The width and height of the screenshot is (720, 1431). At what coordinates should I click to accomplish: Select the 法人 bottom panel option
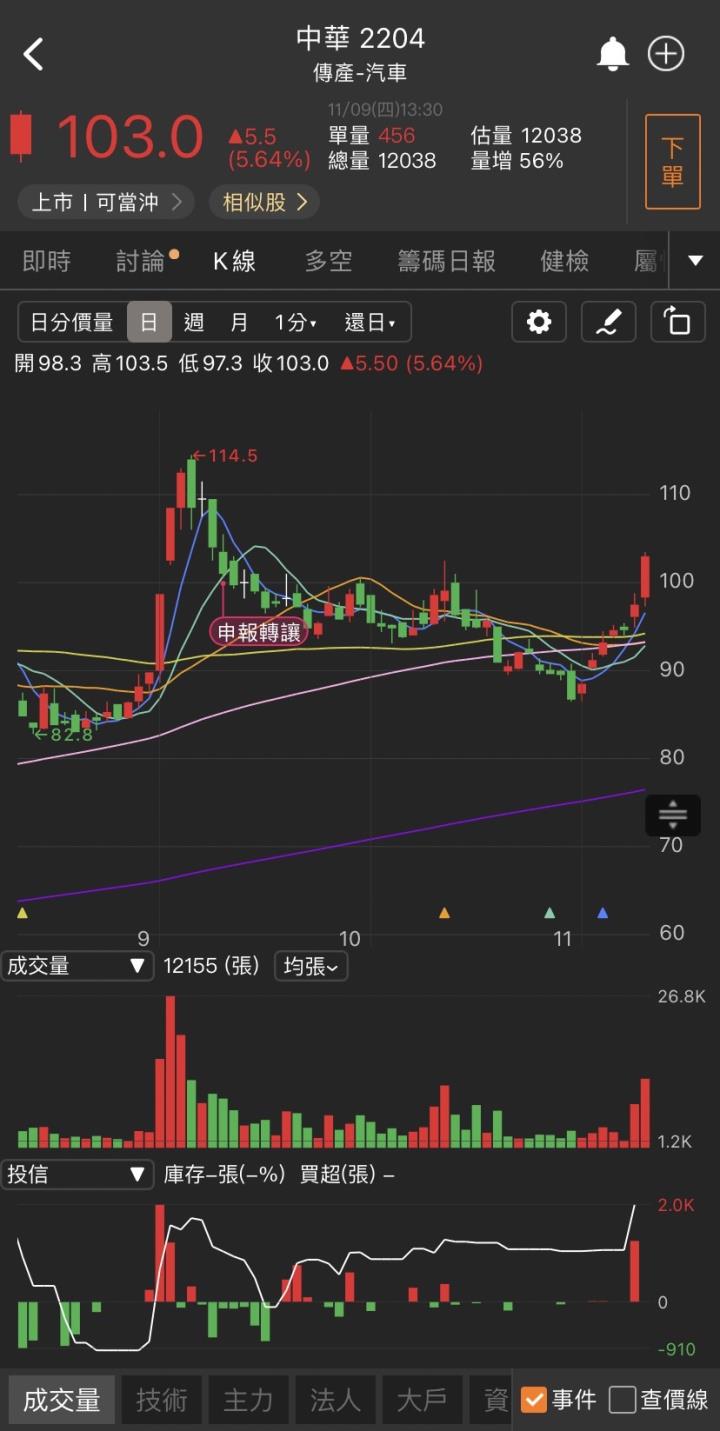click(x=335, y=1400)
